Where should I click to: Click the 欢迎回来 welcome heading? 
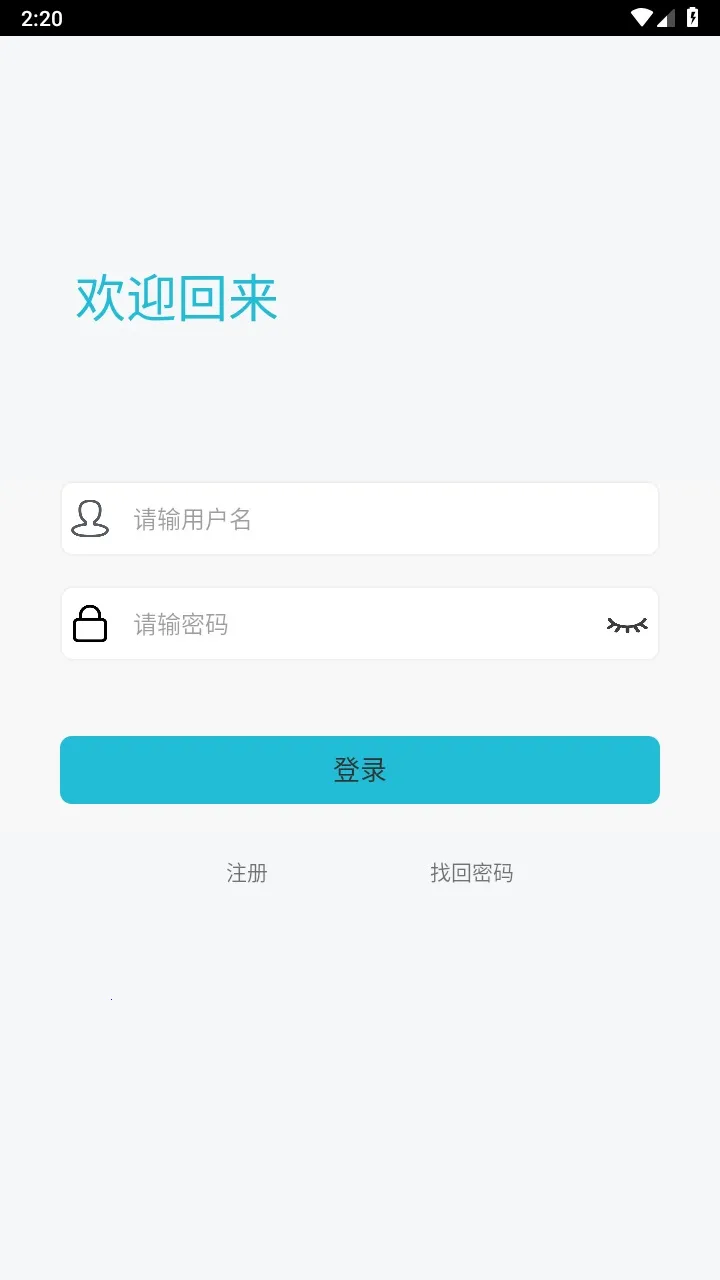coord(176,297)
